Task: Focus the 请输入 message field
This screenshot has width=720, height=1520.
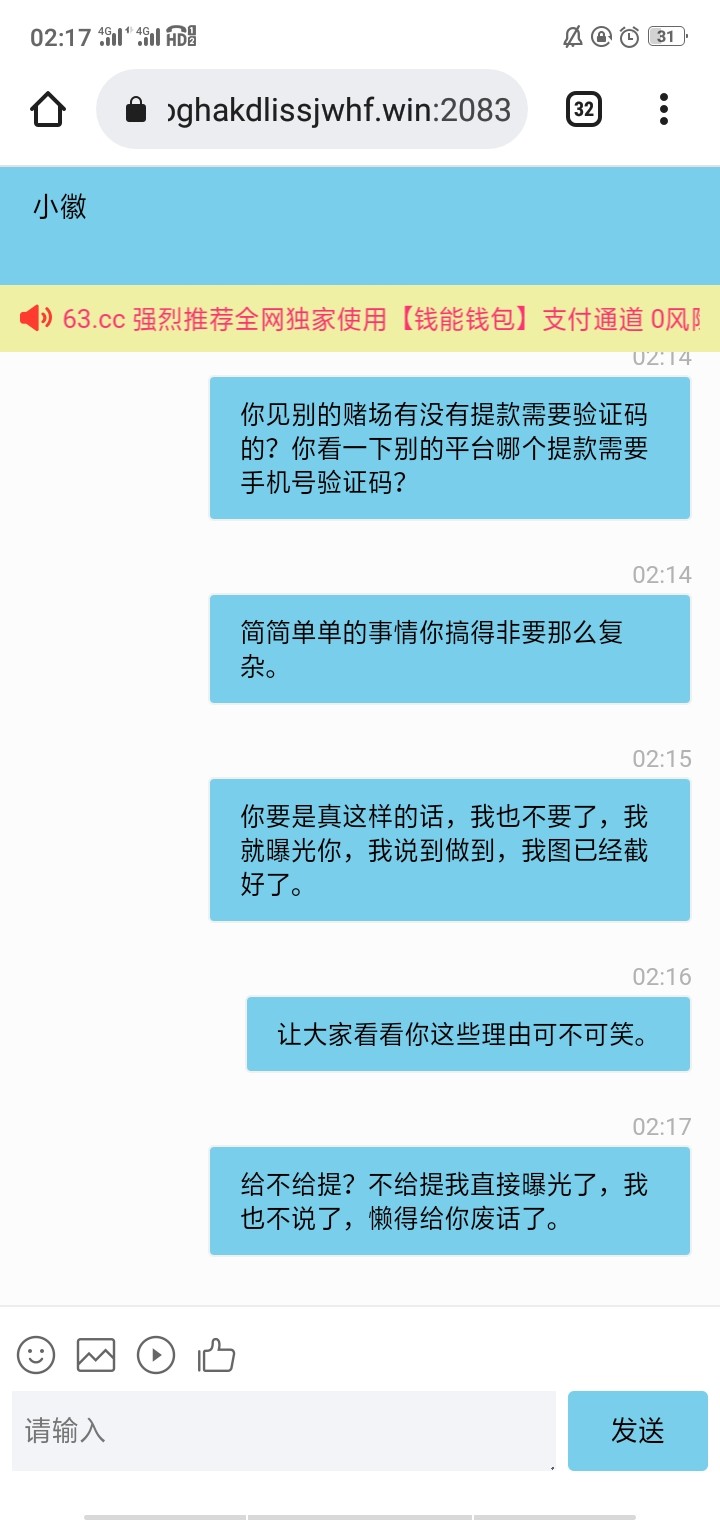Action: [284, 1430]
